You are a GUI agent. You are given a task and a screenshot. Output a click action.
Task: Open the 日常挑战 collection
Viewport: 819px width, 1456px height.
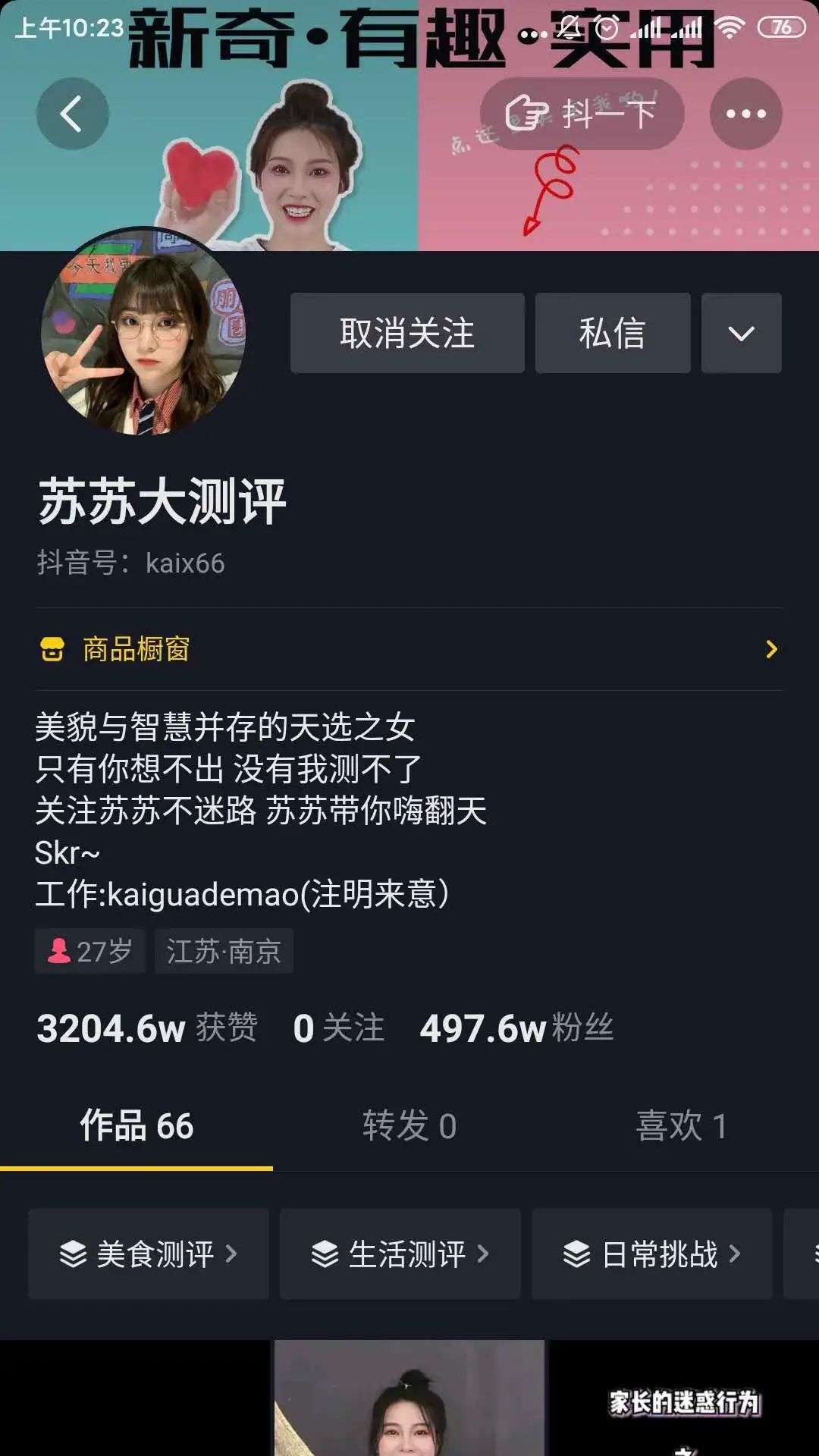pos(652,1254)
